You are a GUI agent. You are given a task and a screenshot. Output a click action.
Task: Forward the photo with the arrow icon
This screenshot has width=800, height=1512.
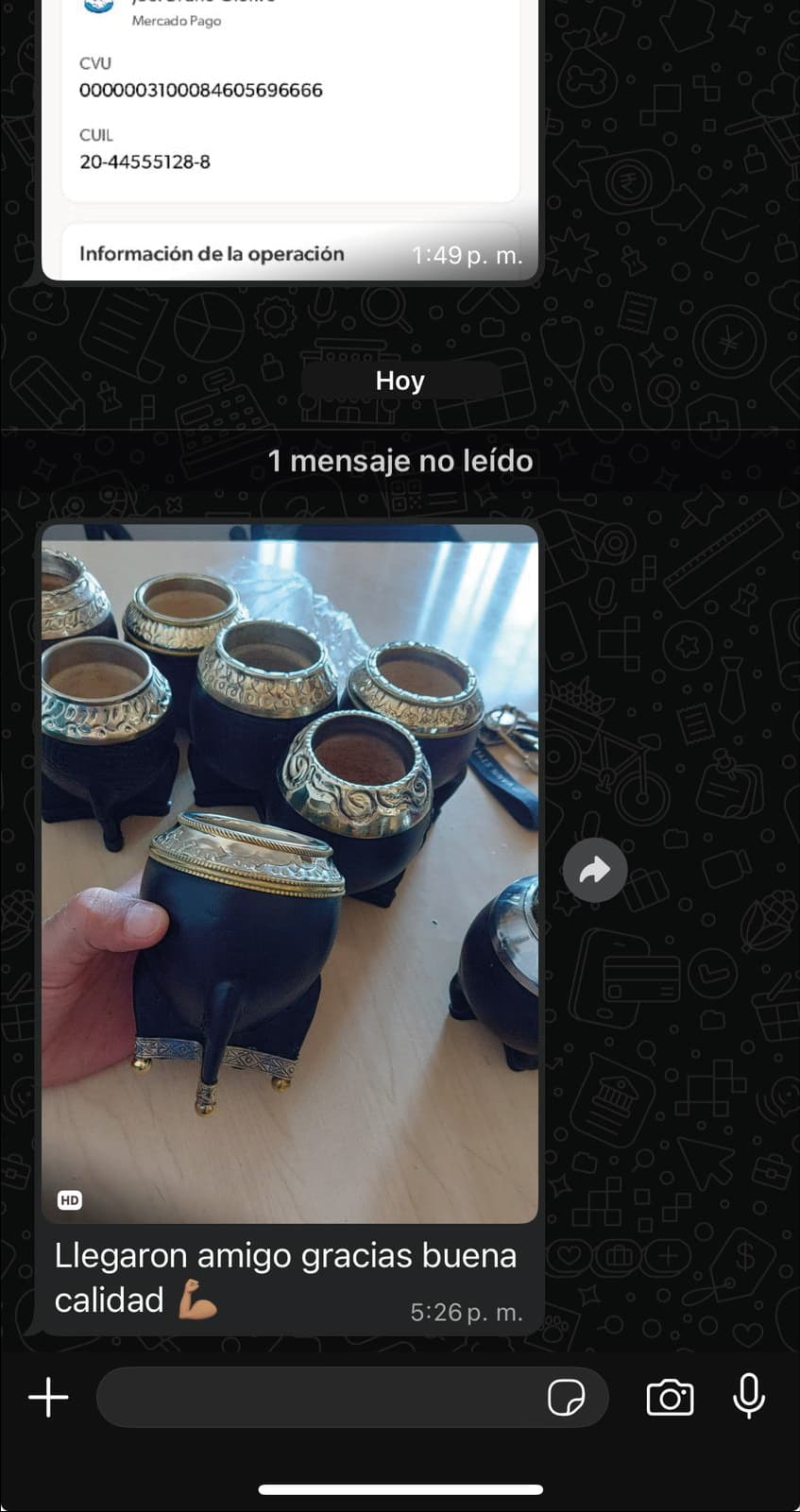[595, 870]
